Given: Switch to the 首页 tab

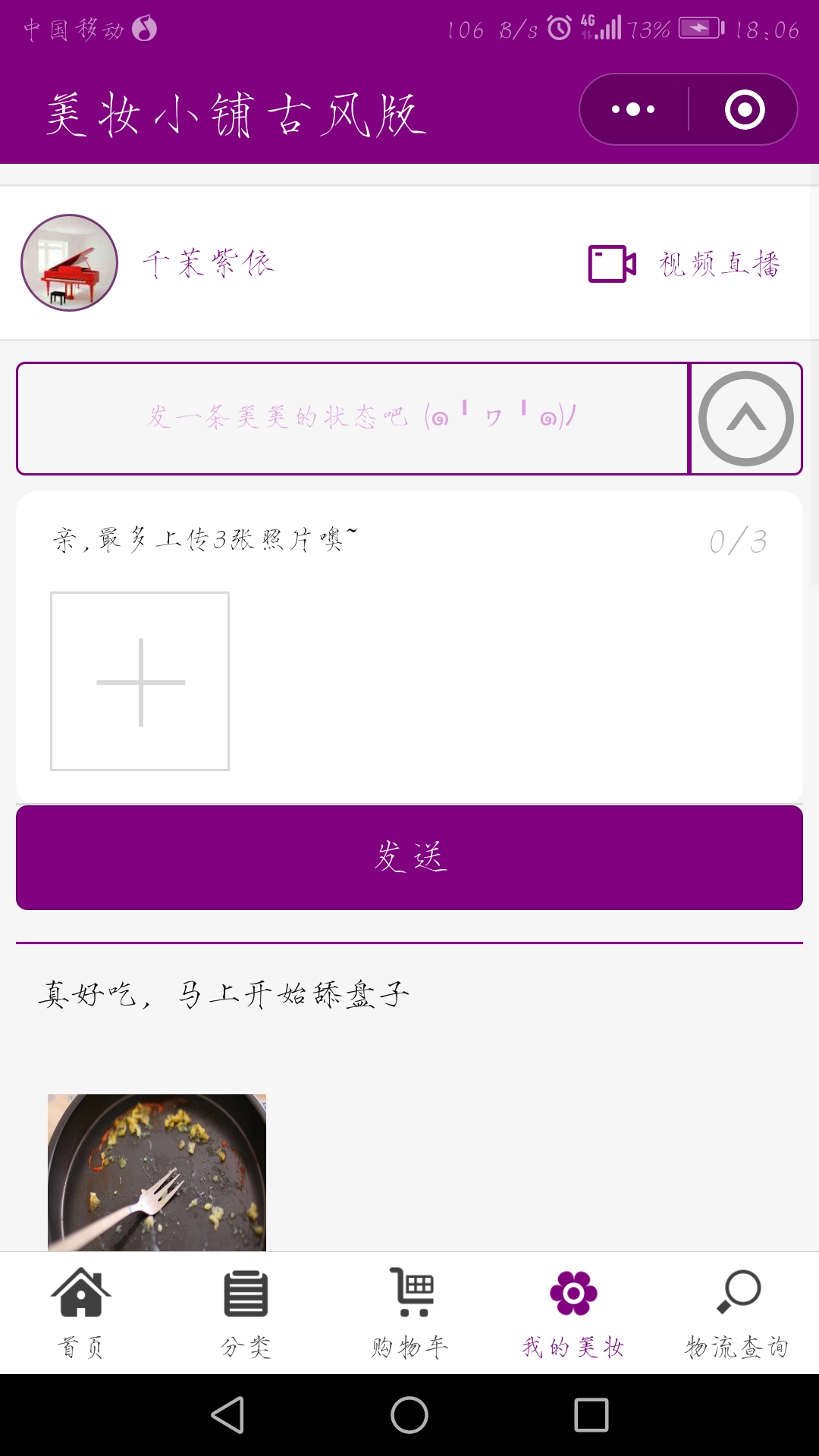Looking at the screenshot, I should 81,1313.
